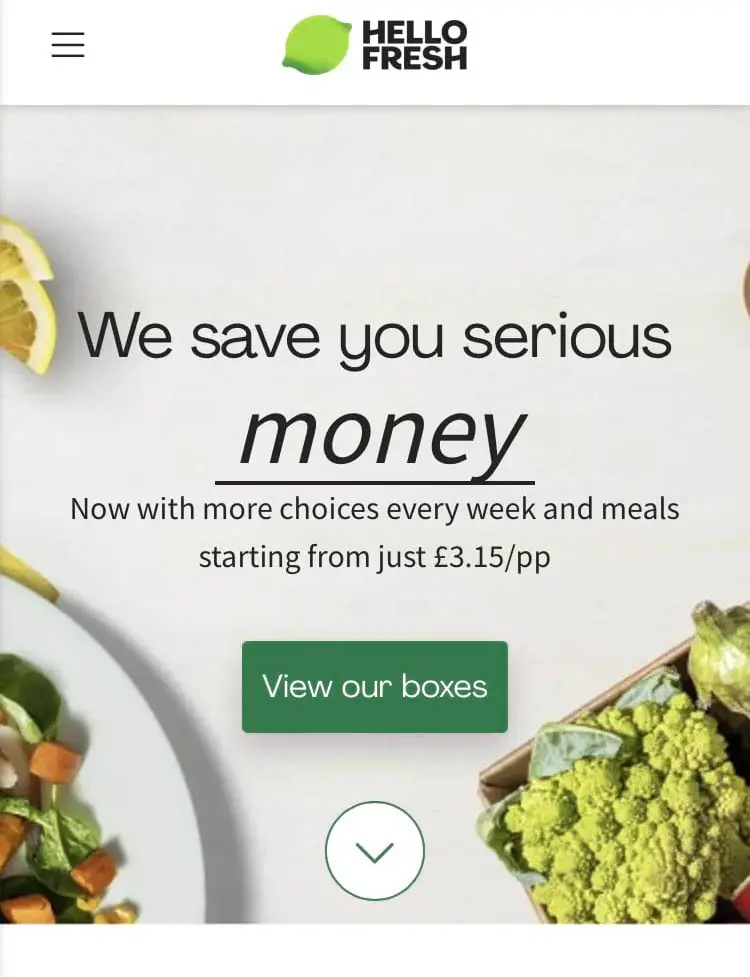Tap the View our boxes button
Image resolution: width=750 pixels, height=977 pixels.
pyautogui.click(x=375, y=687)
